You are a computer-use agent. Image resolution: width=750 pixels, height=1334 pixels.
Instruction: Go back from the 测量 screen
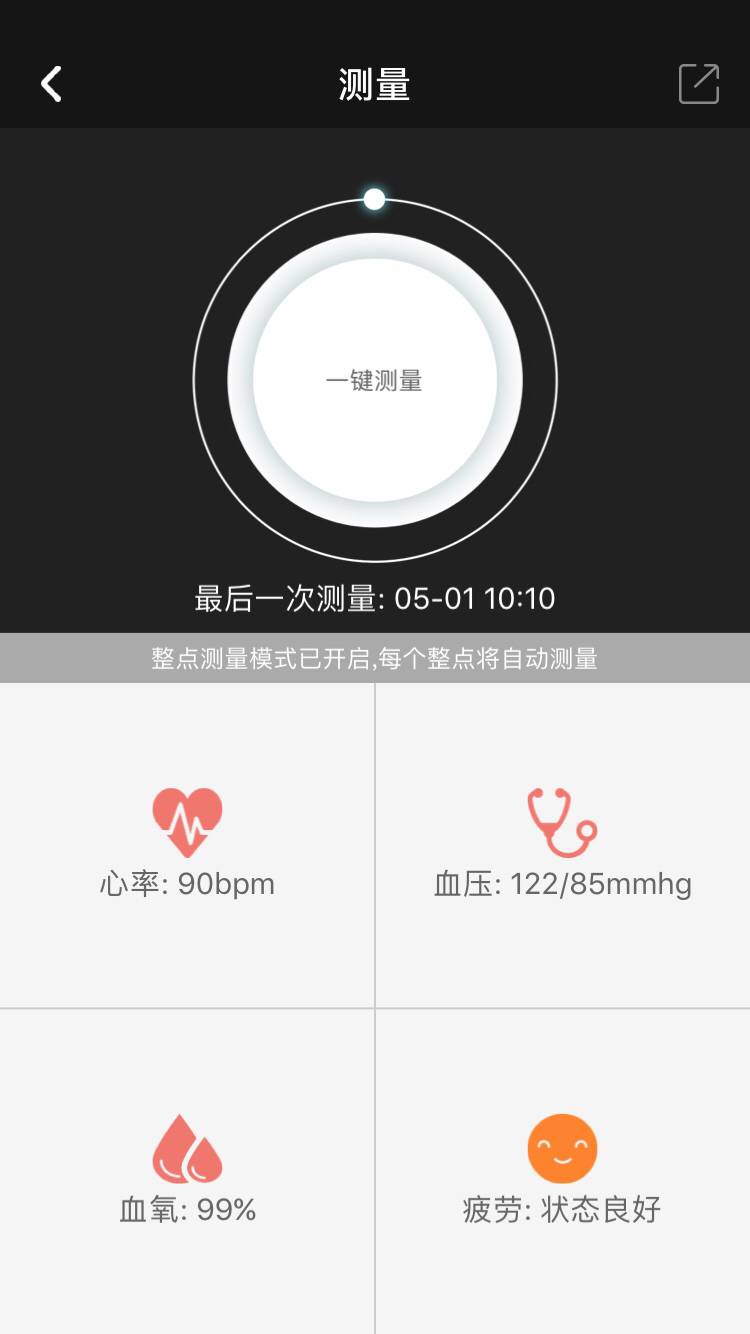tap(51, 85)
